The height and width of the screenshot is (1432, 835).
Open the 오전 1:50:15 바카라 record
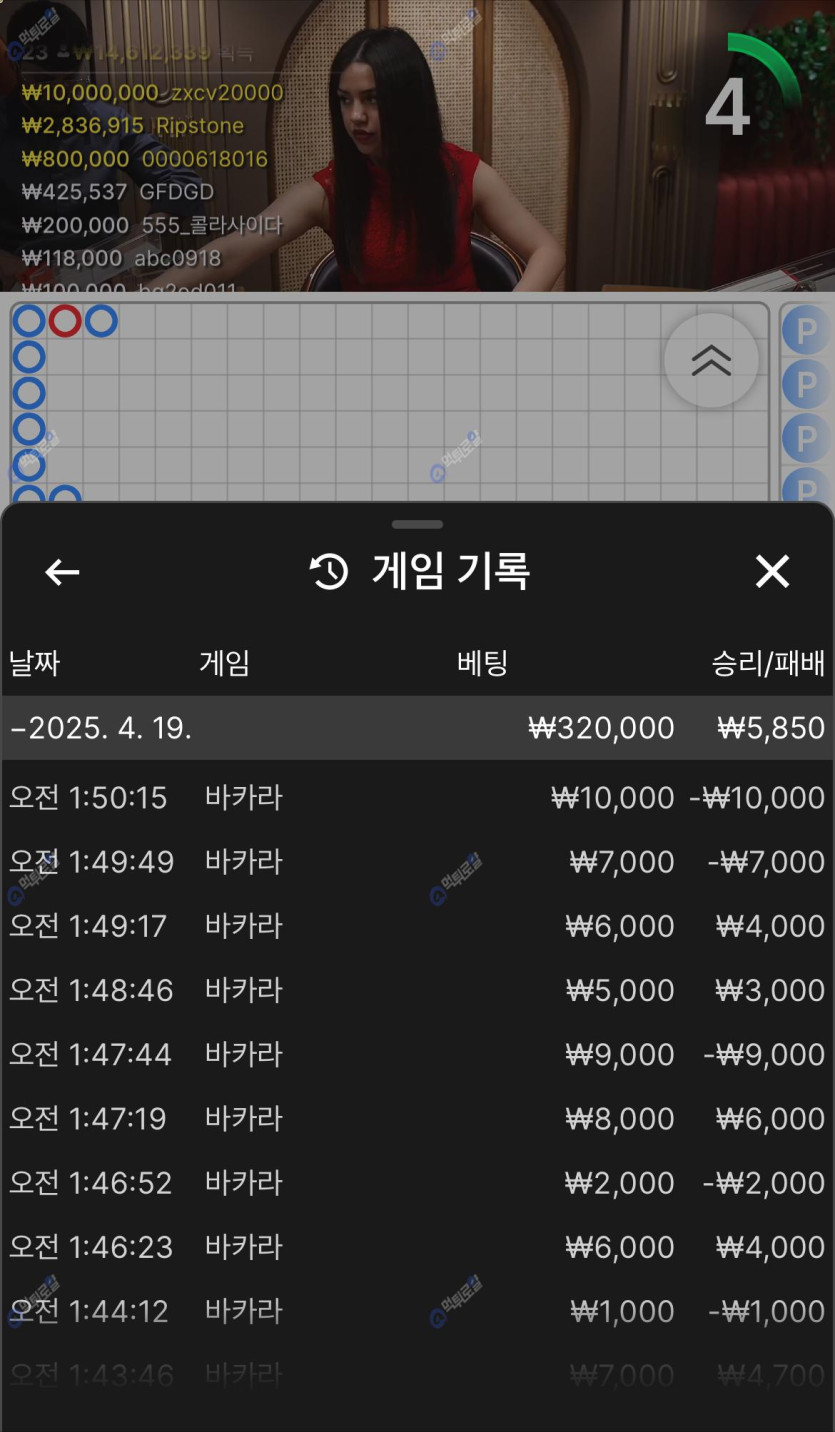417,798
